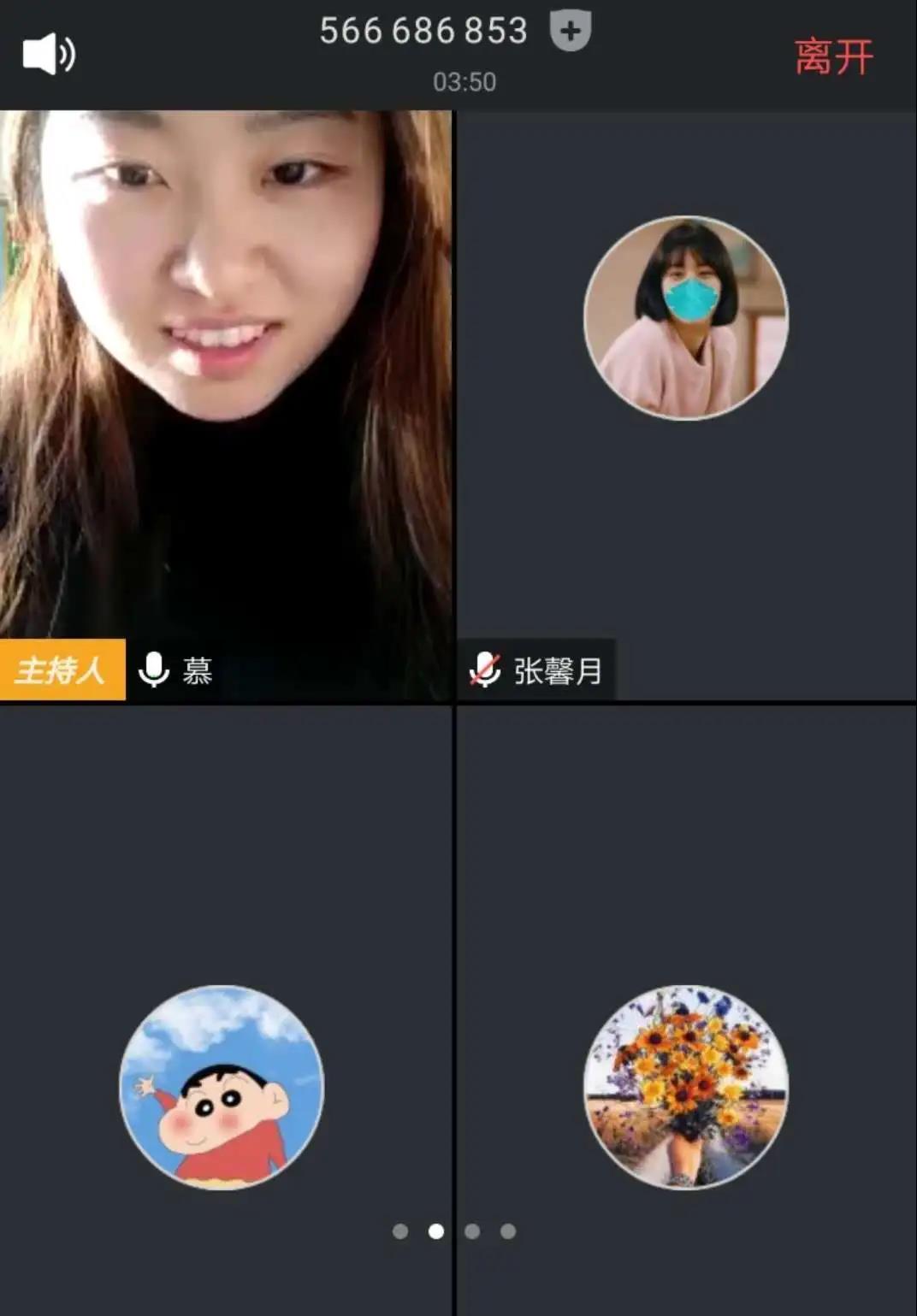Select the sunflower bouquet avatar tile
917x1316 pixels.
(686, 1087)
